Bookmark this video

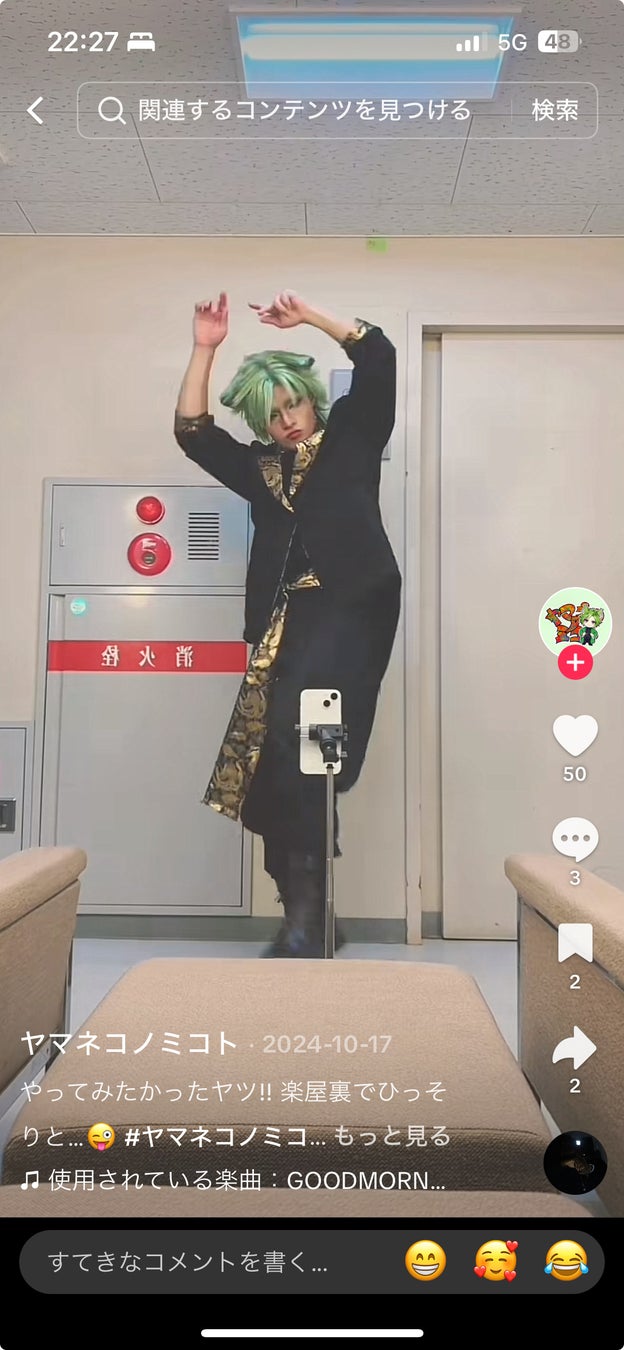point(575,943)
